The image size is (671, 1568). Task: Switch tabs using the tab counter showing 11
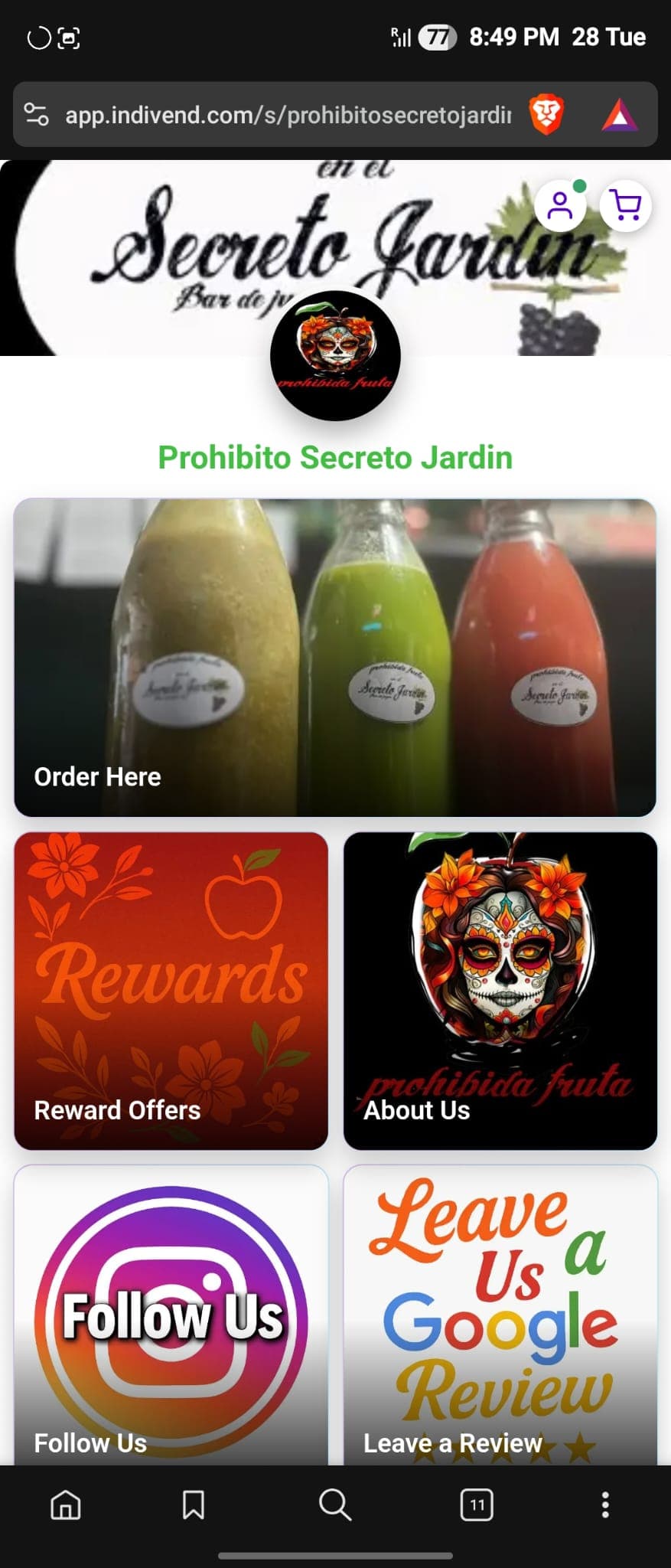click(x=476, y=1506)
